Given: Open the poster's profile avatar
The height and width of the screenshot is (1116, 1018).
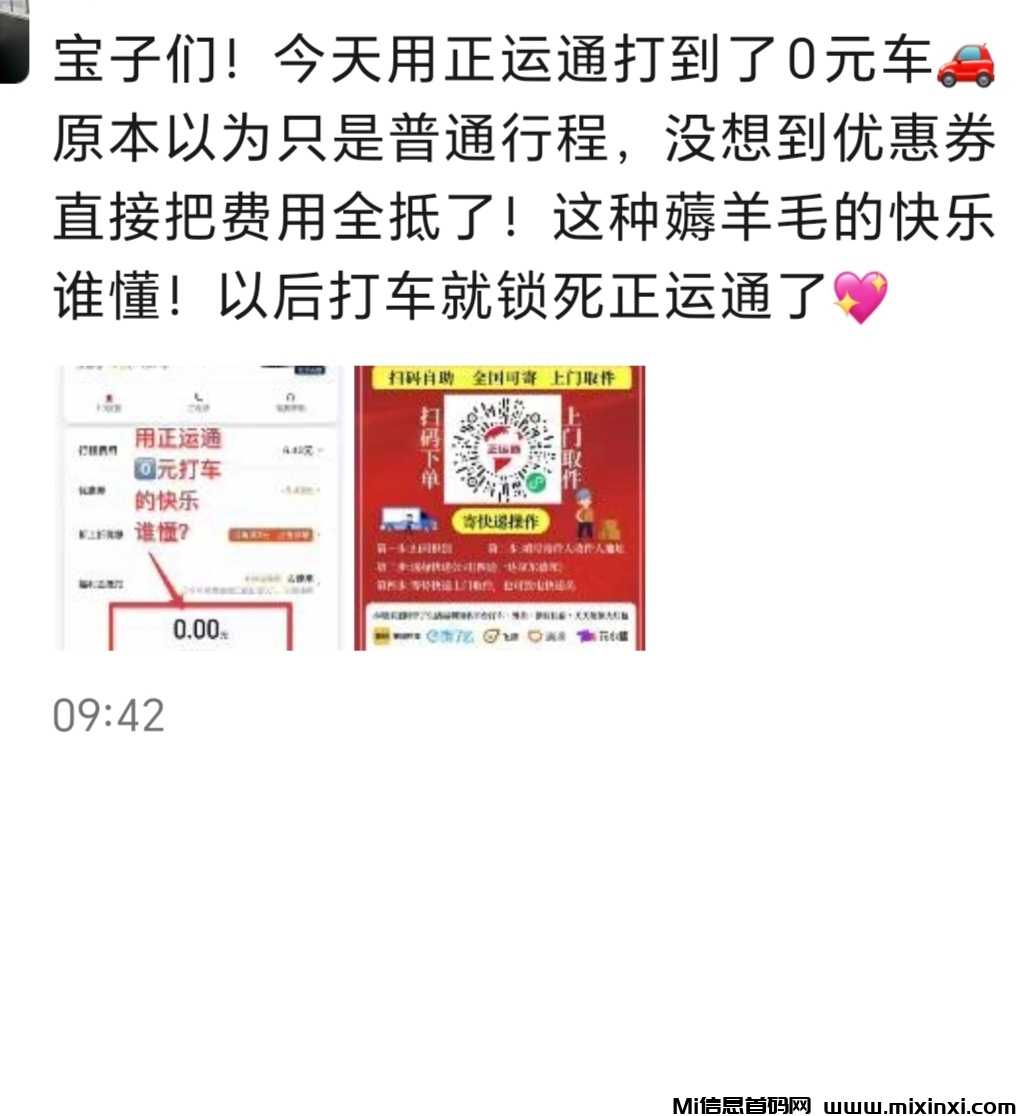Looking at the screenshot, I should (14, 40).
